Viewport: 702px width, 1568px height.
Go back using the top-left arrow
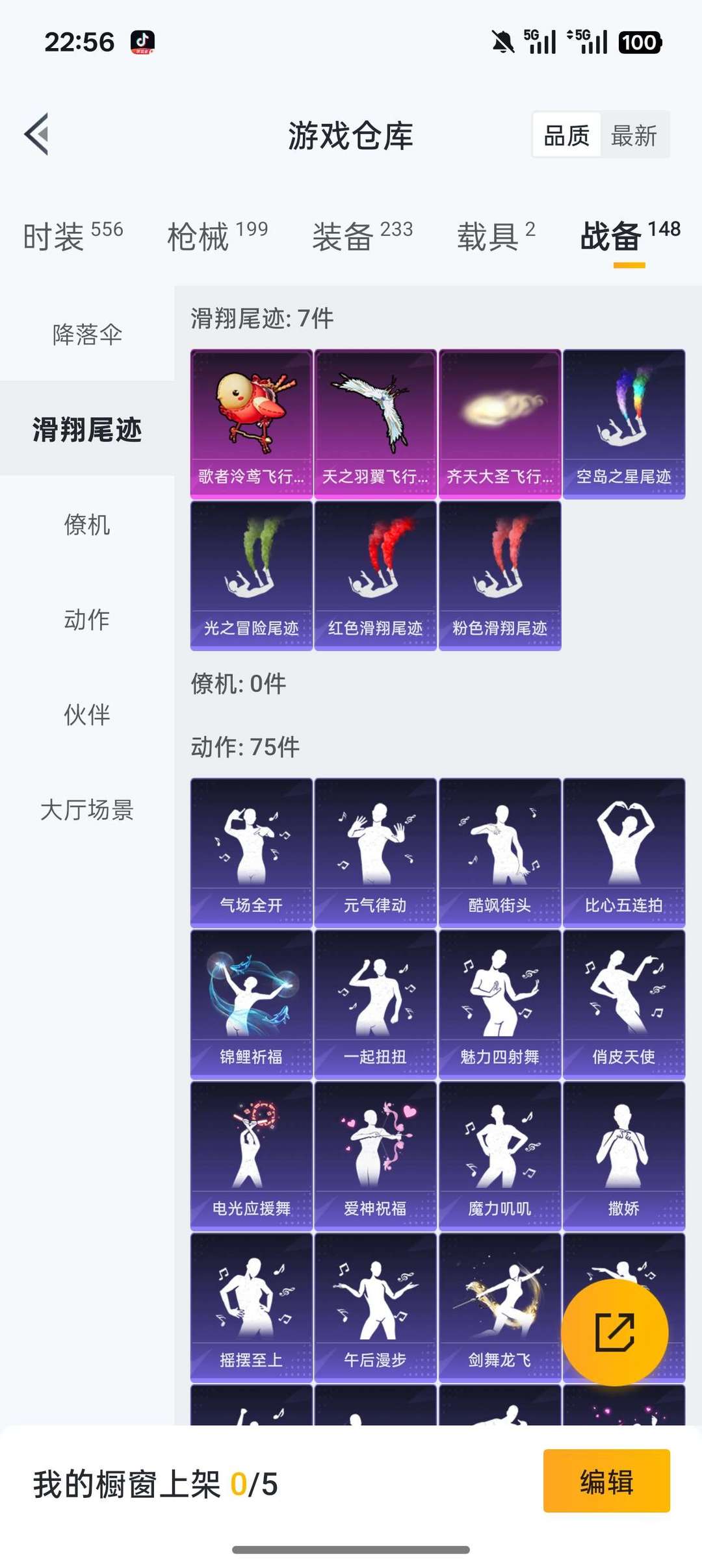(x=37, y=134)
